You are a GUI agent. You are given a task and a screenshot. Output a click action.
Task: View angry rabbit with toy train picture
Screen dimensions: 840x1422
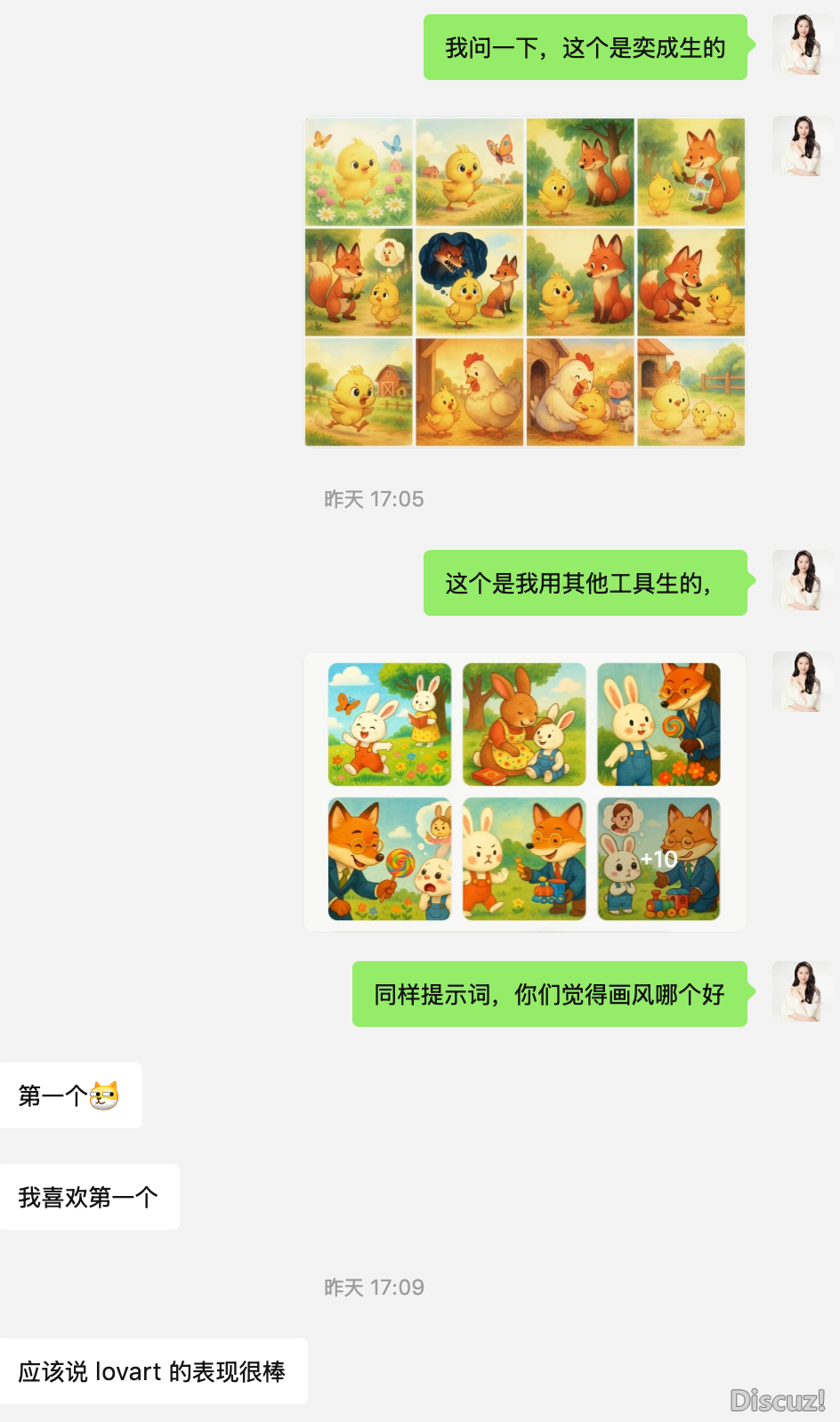524,859
